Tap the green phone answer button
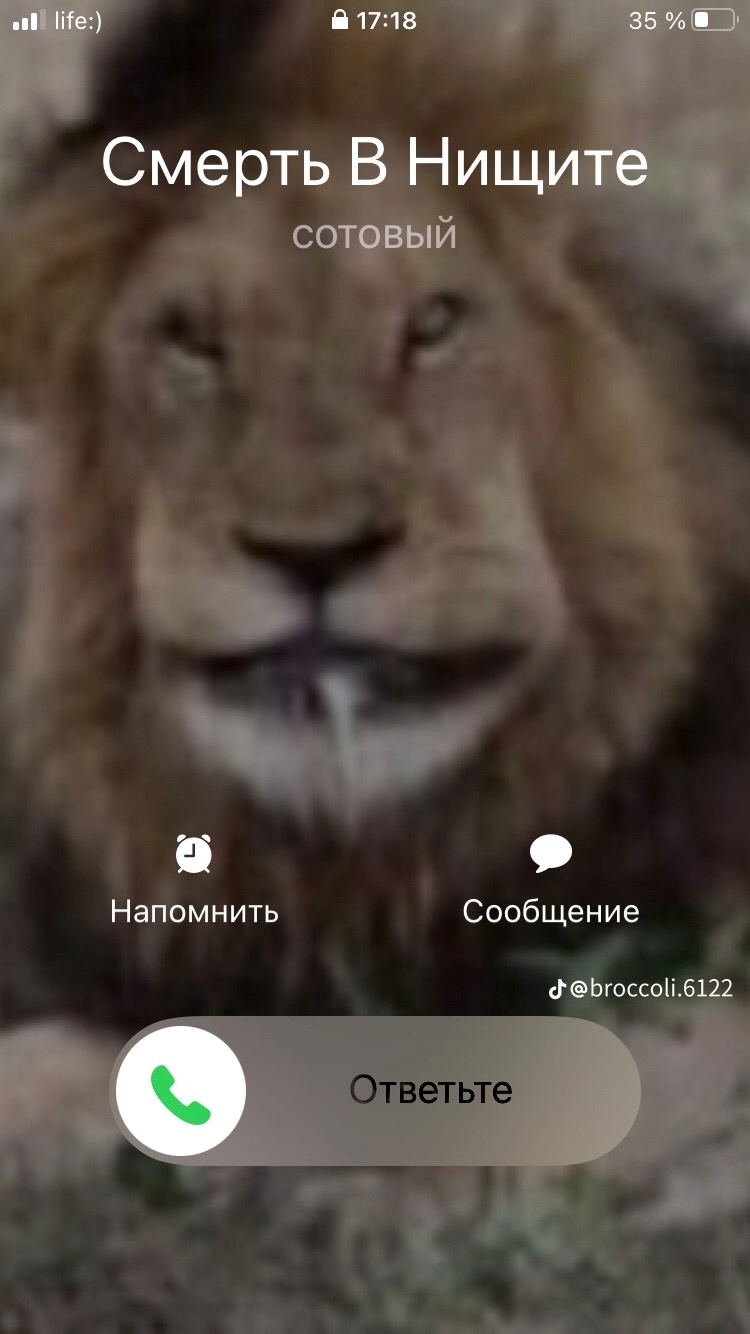Viewport: 750px width, 1334px height. (181, 1091)
